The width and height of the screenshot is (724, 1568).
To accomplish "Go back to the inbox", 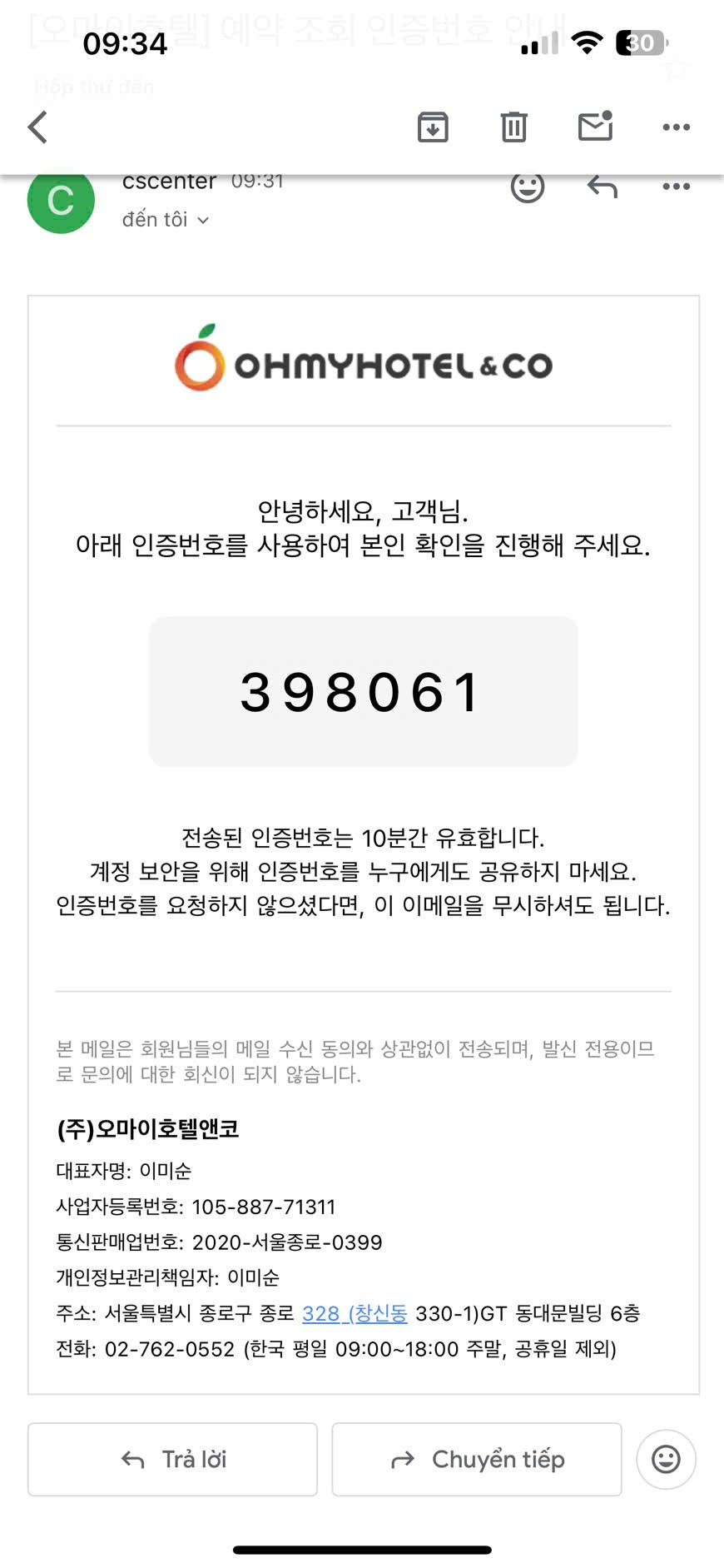I will click(x=38, y=127).
